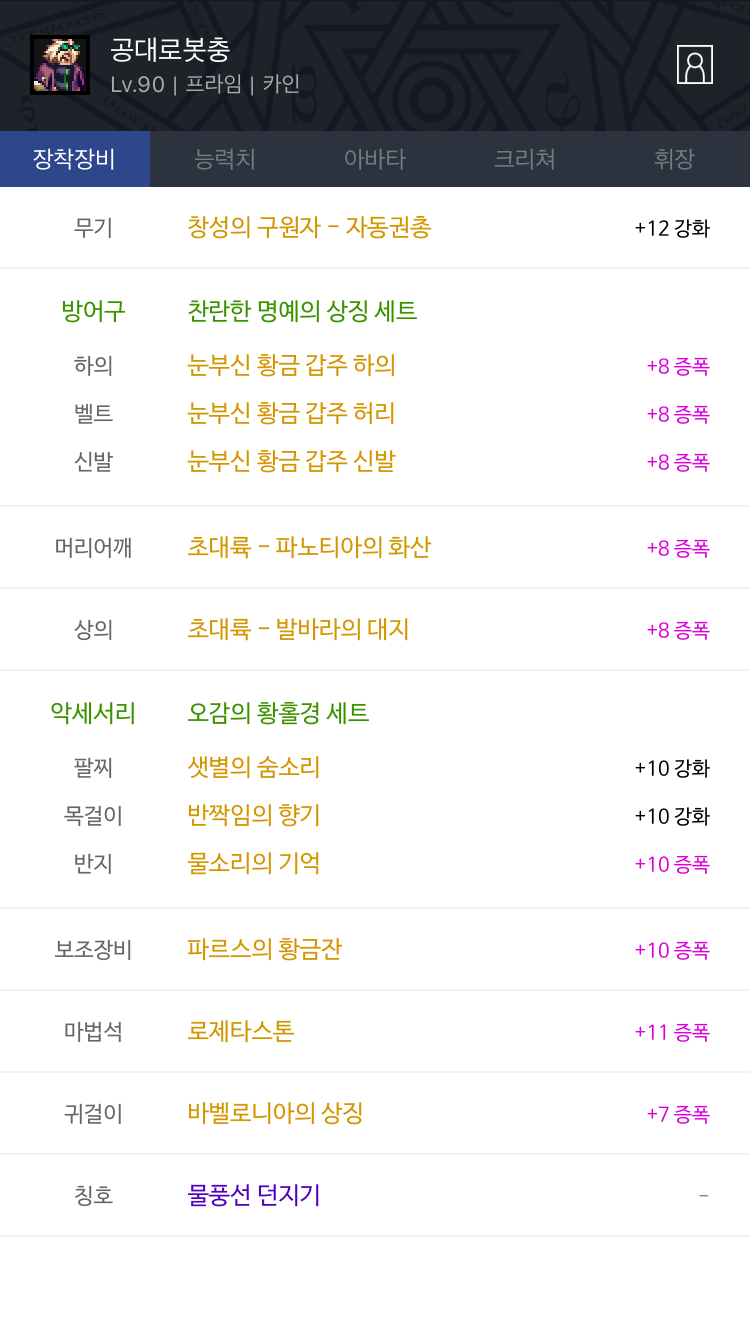Go to the 휘장 tab

674,159
